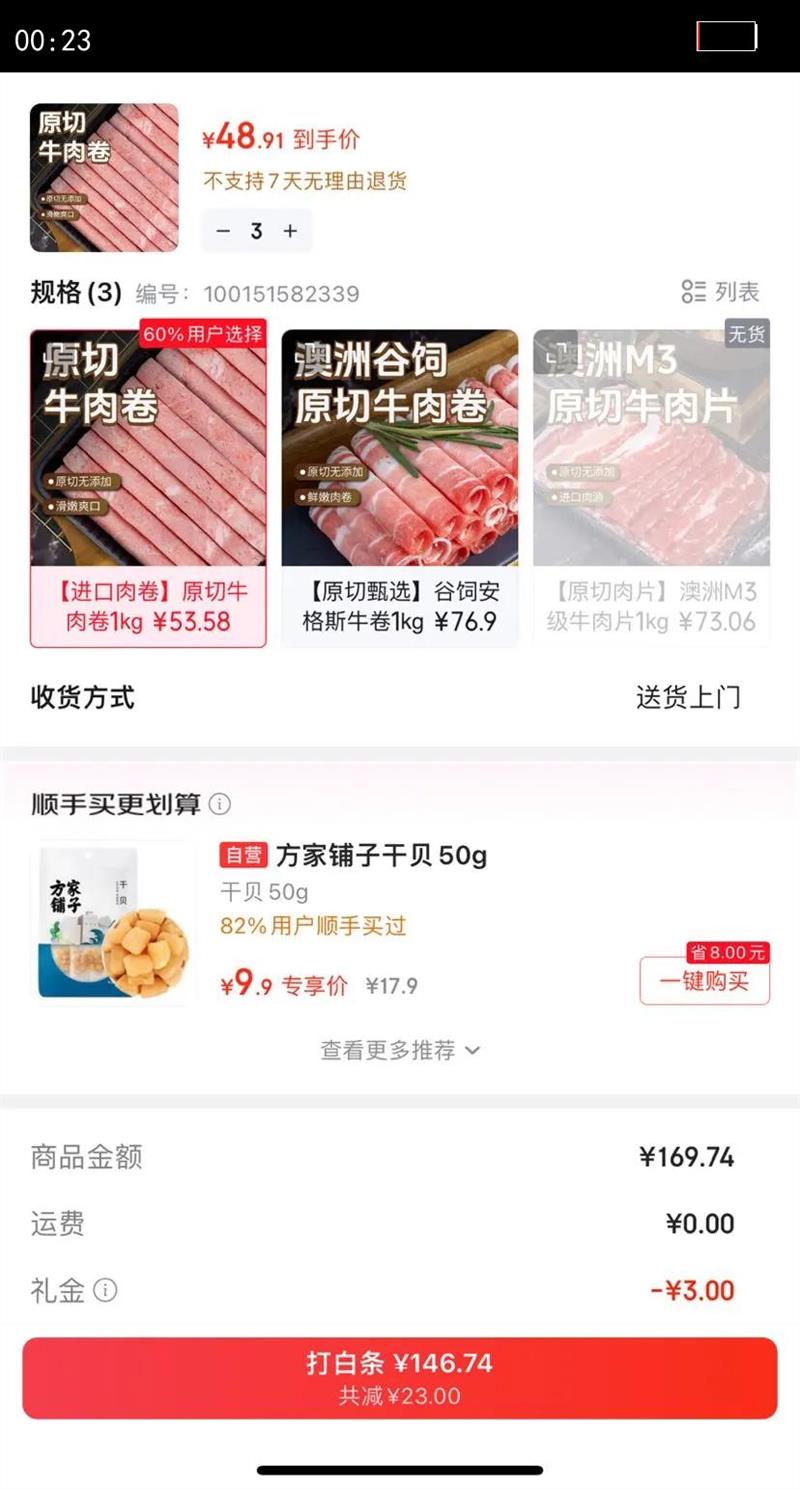Image resolution: width=800 pixels, height=1490 pixels.
Task: Pay with 打白条 ¥146.74
Action: point(400,1377)
